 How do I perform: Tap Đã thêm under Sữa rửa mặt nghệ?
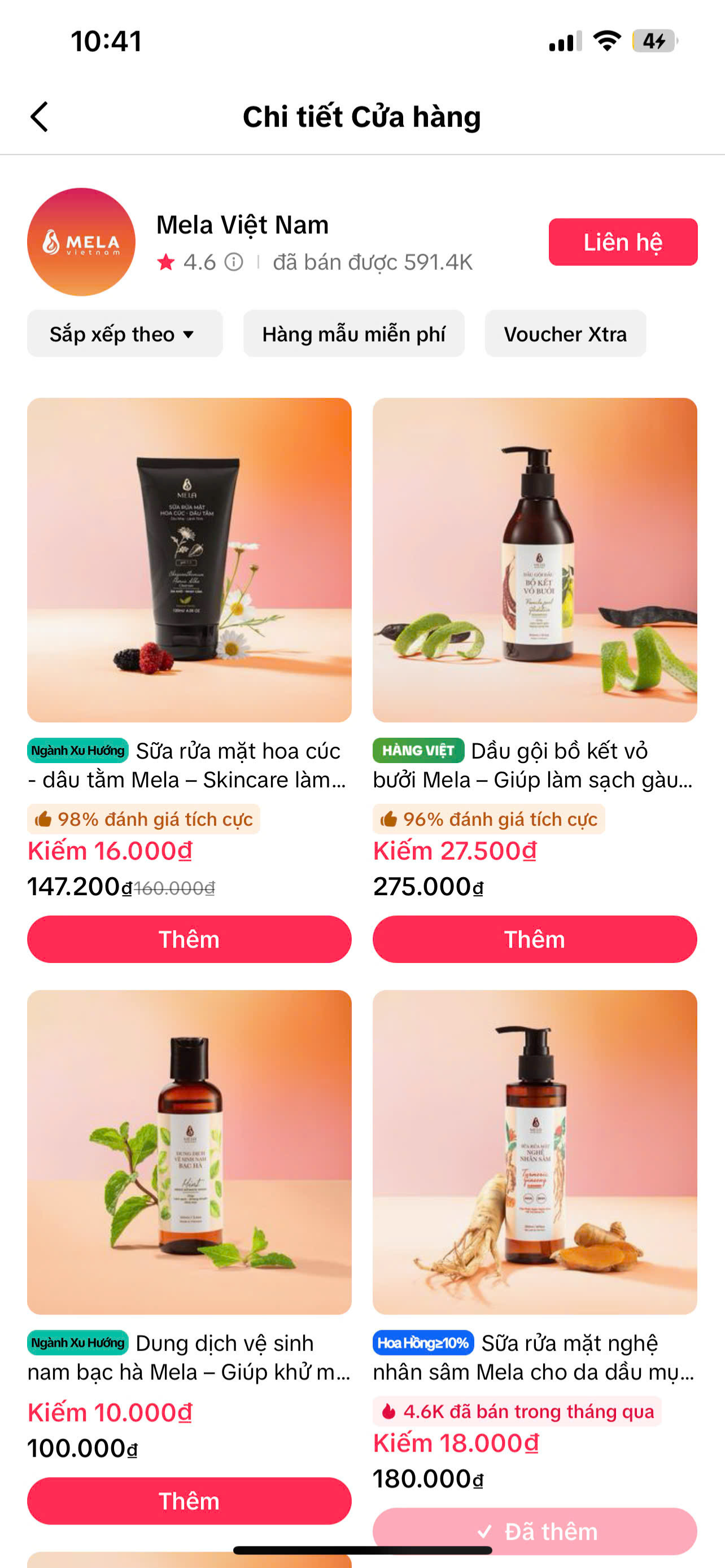535,1529
